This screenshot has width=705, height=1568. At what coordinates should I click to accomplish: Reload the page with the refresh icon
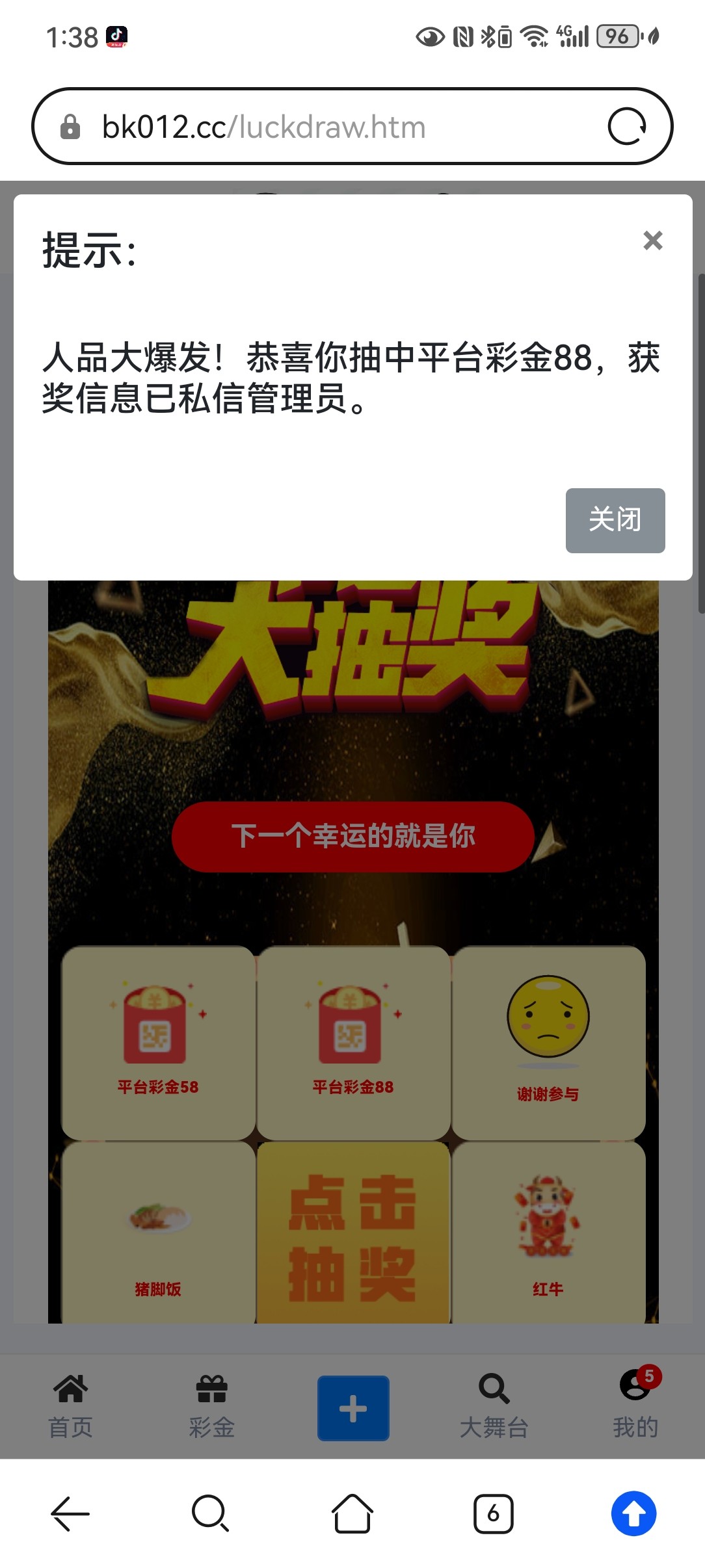[x=626, y=126]
